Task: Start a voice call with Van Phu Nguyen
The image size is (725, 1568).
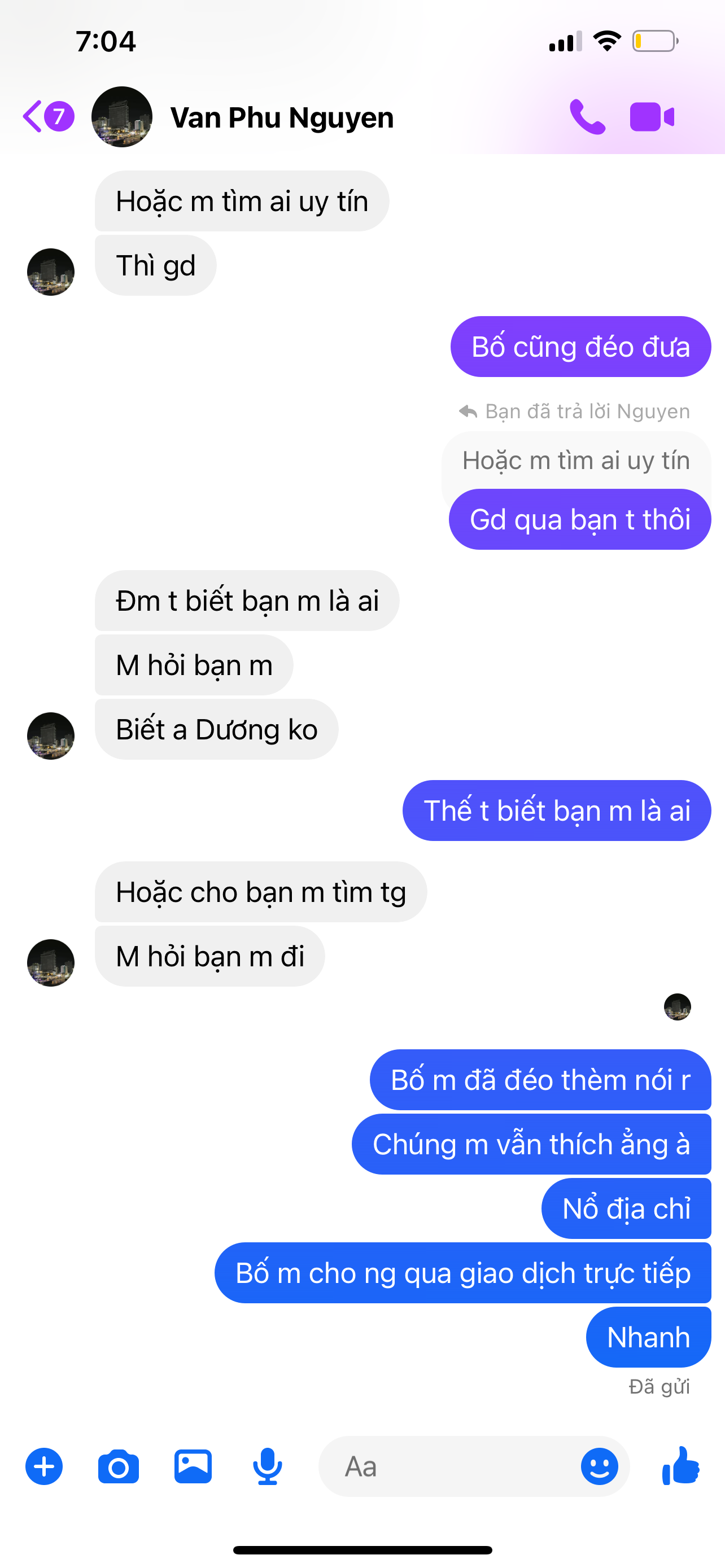Action: [587, 116]
